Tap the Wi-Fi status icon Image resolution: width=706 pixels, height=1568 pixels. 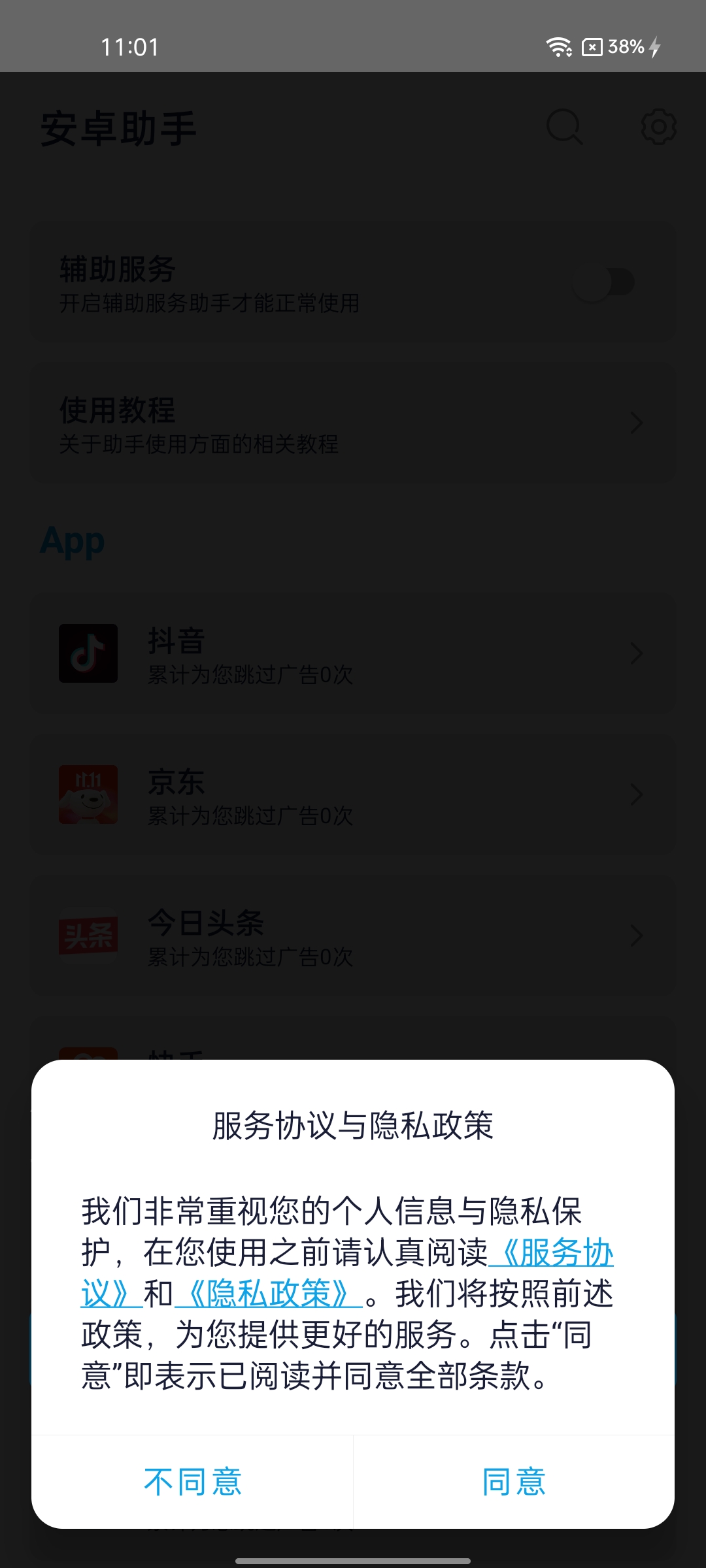[x=559, y=46]
